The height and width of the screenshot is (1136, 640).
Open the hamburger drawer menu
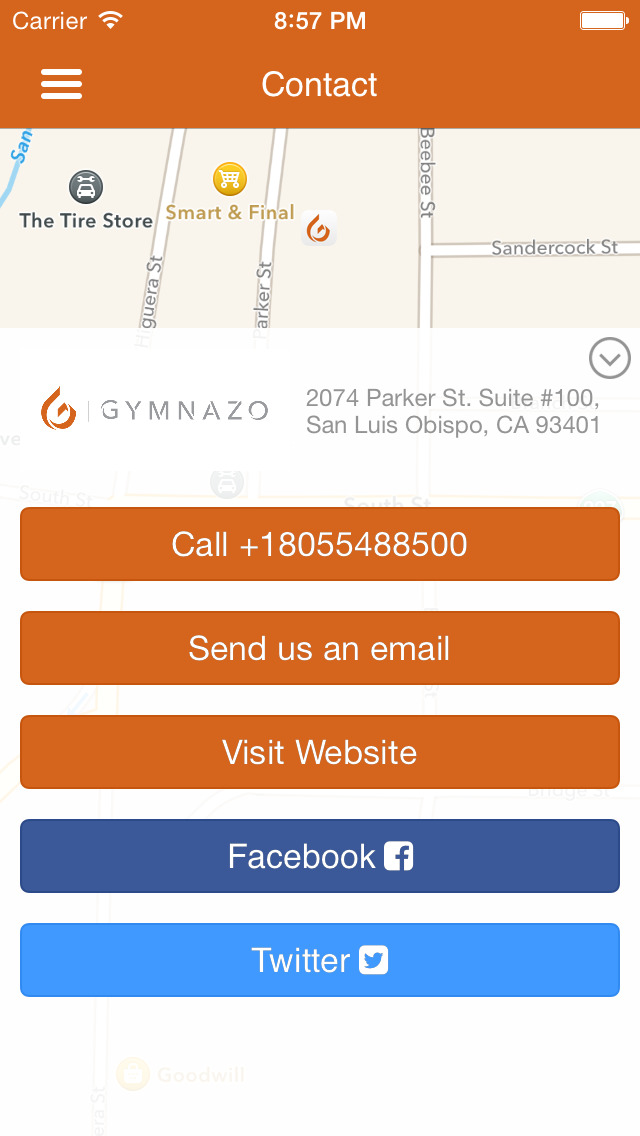coord(62,84)
